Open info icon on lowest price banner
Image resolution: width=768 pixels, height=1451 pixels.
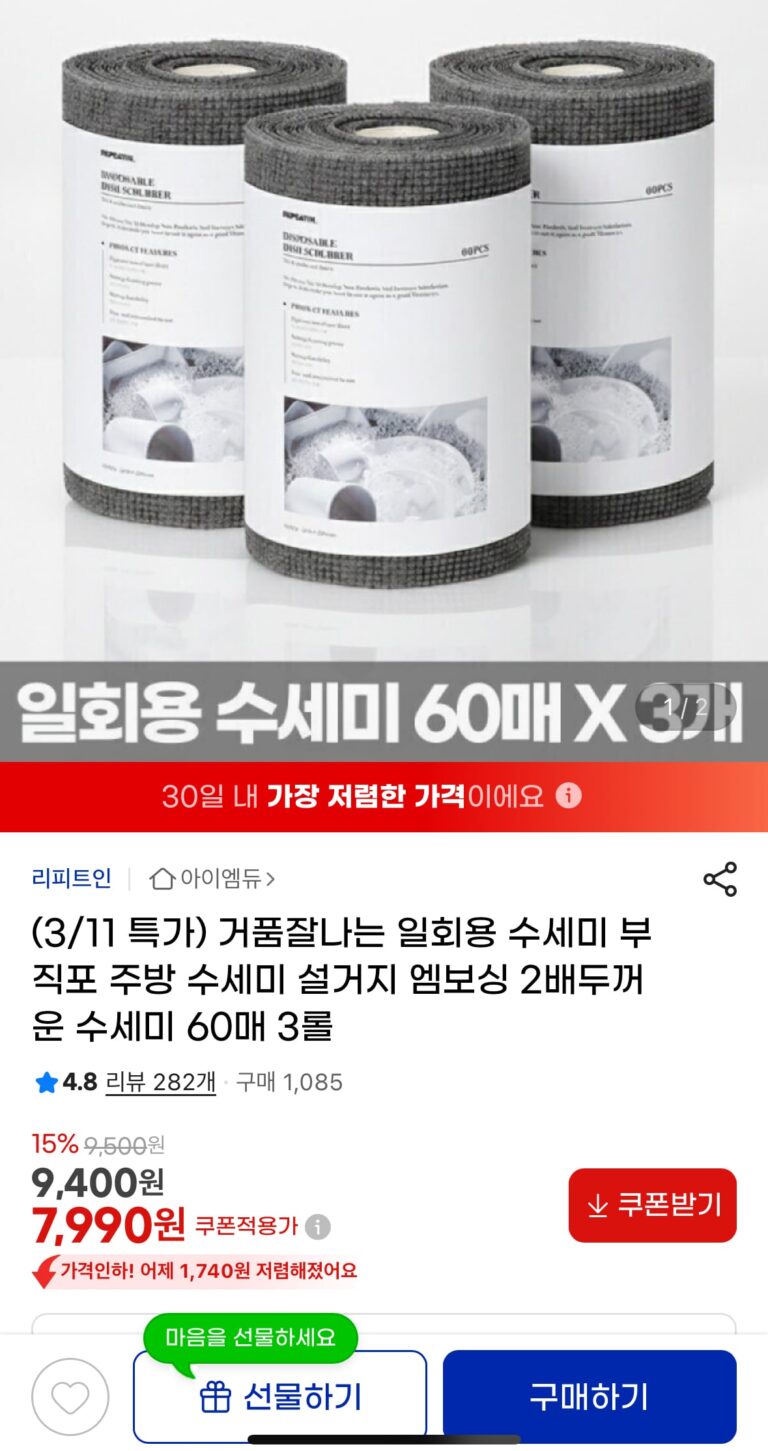pos(568,796)
